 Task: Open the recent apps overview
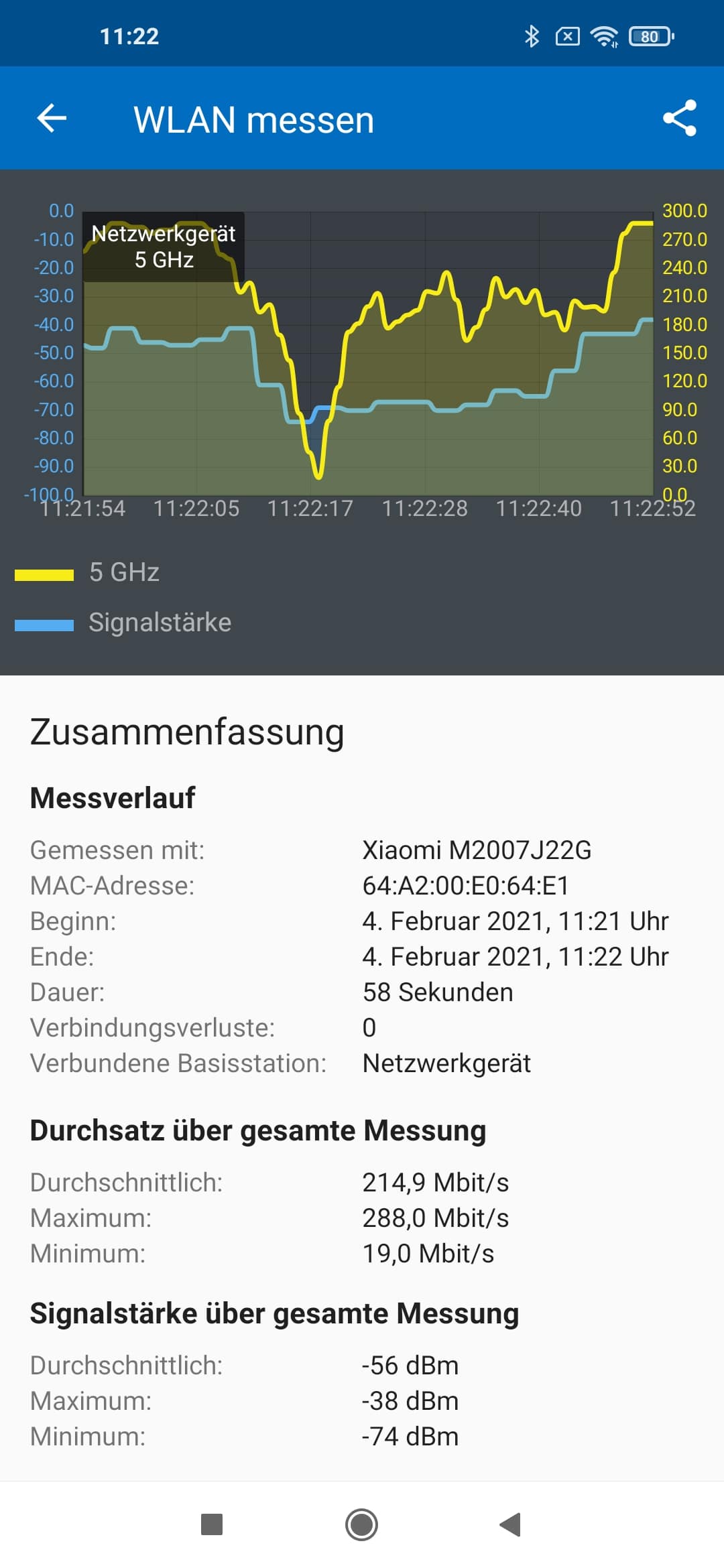click(212, 1524)
